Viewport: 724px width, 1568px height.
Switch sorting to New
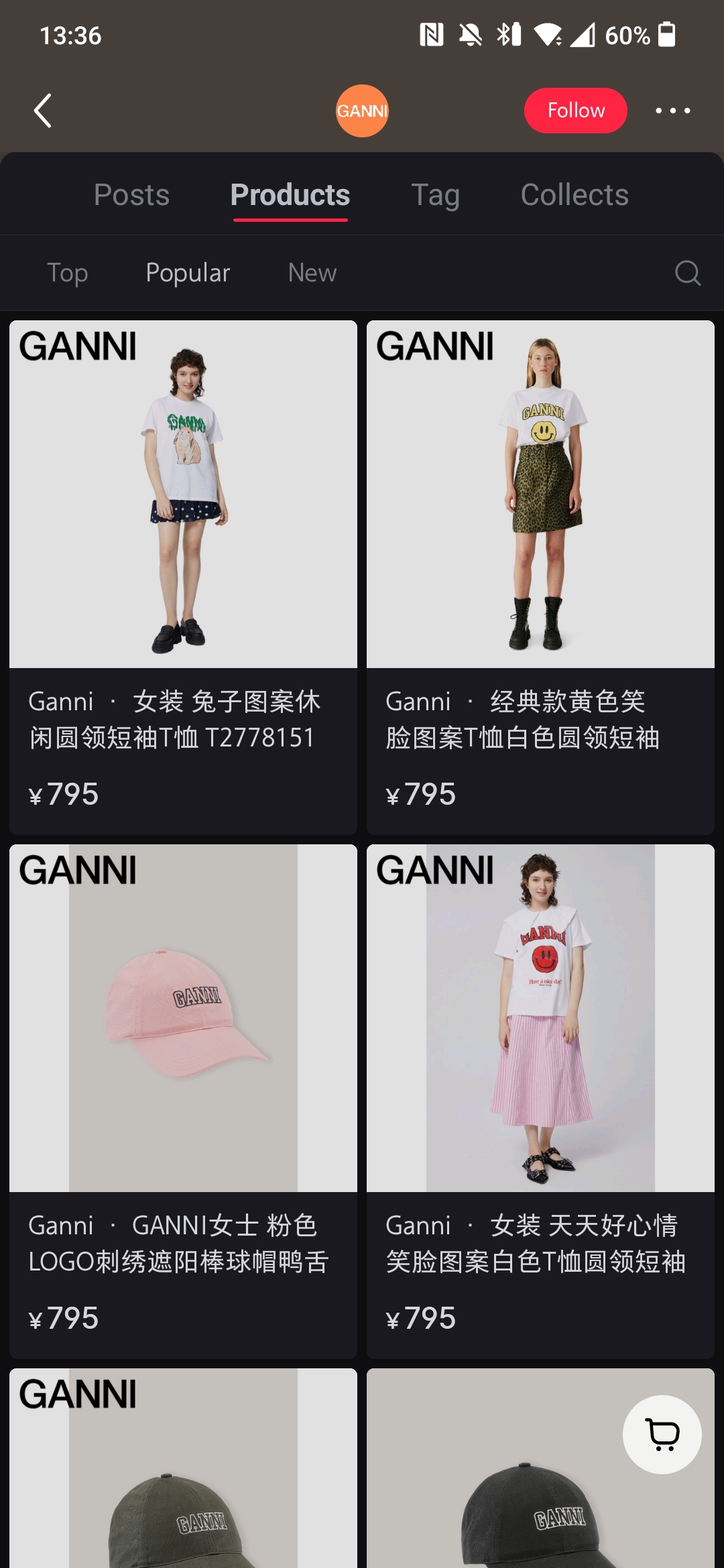[311, 273]
